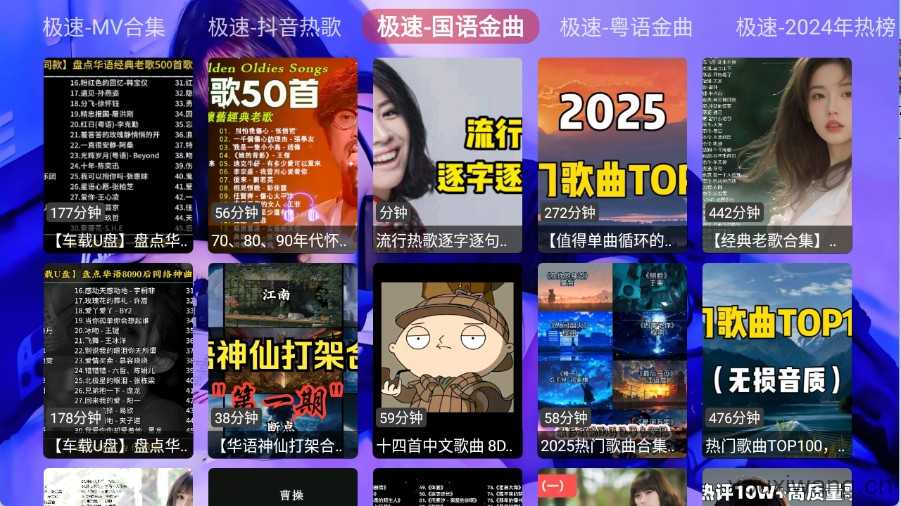The width and height of the screenshot is (901, 506).
Task: Switch to the 极速-MV合集 tab
Action: pyautogui.click(x=104, y=27)
